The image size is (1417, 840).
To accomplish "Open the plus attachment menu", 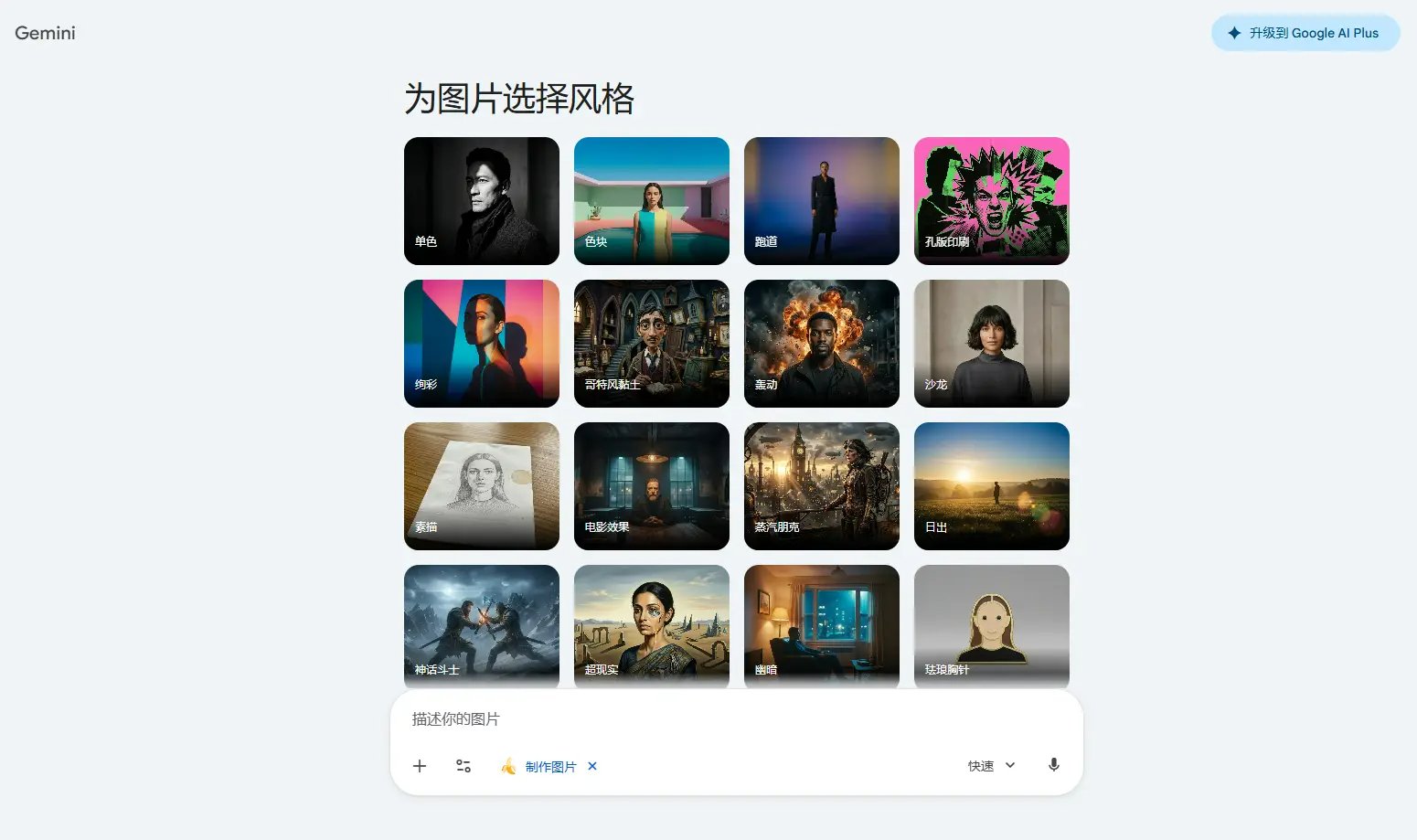I will coord(420,766).
